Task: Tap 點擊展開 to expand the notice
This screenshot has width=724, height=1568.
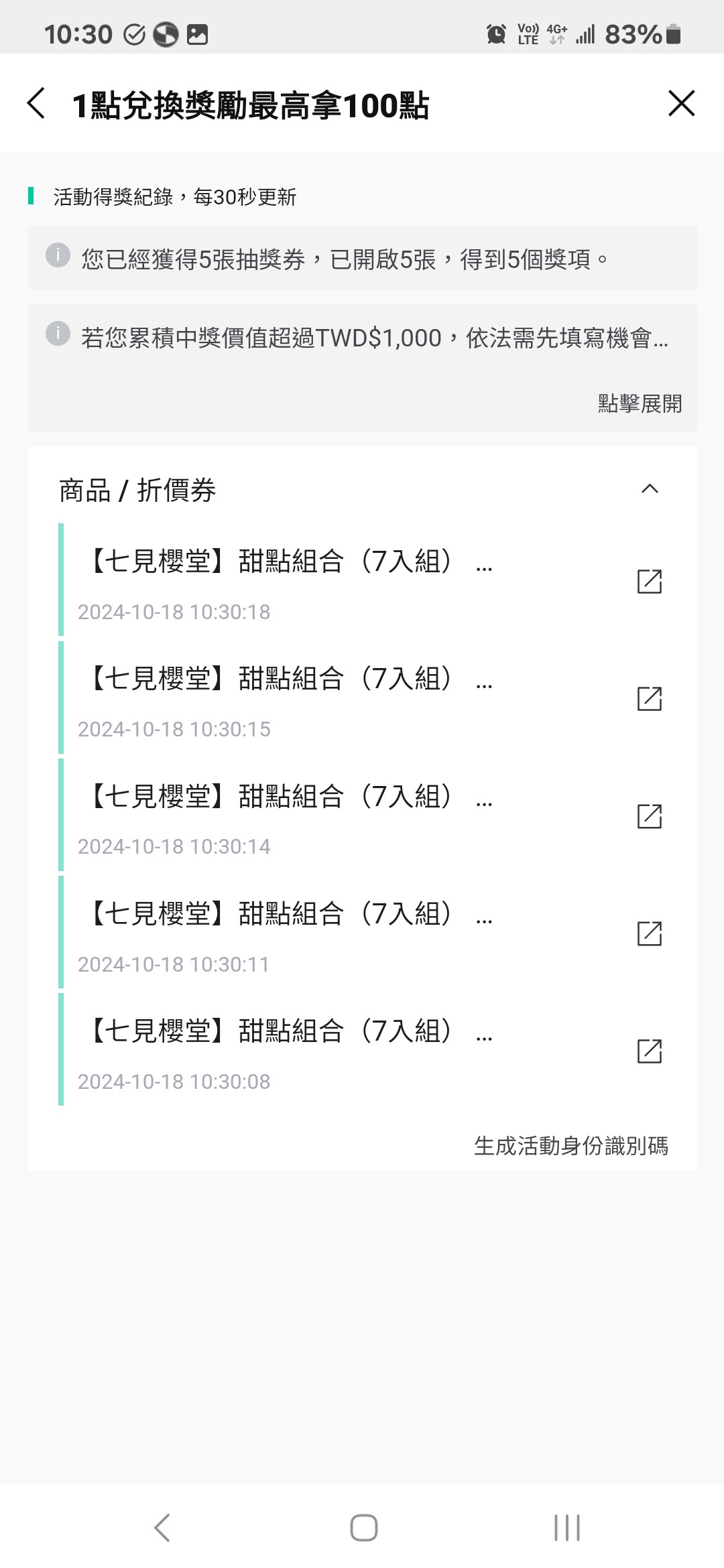Action: (640, 403)
